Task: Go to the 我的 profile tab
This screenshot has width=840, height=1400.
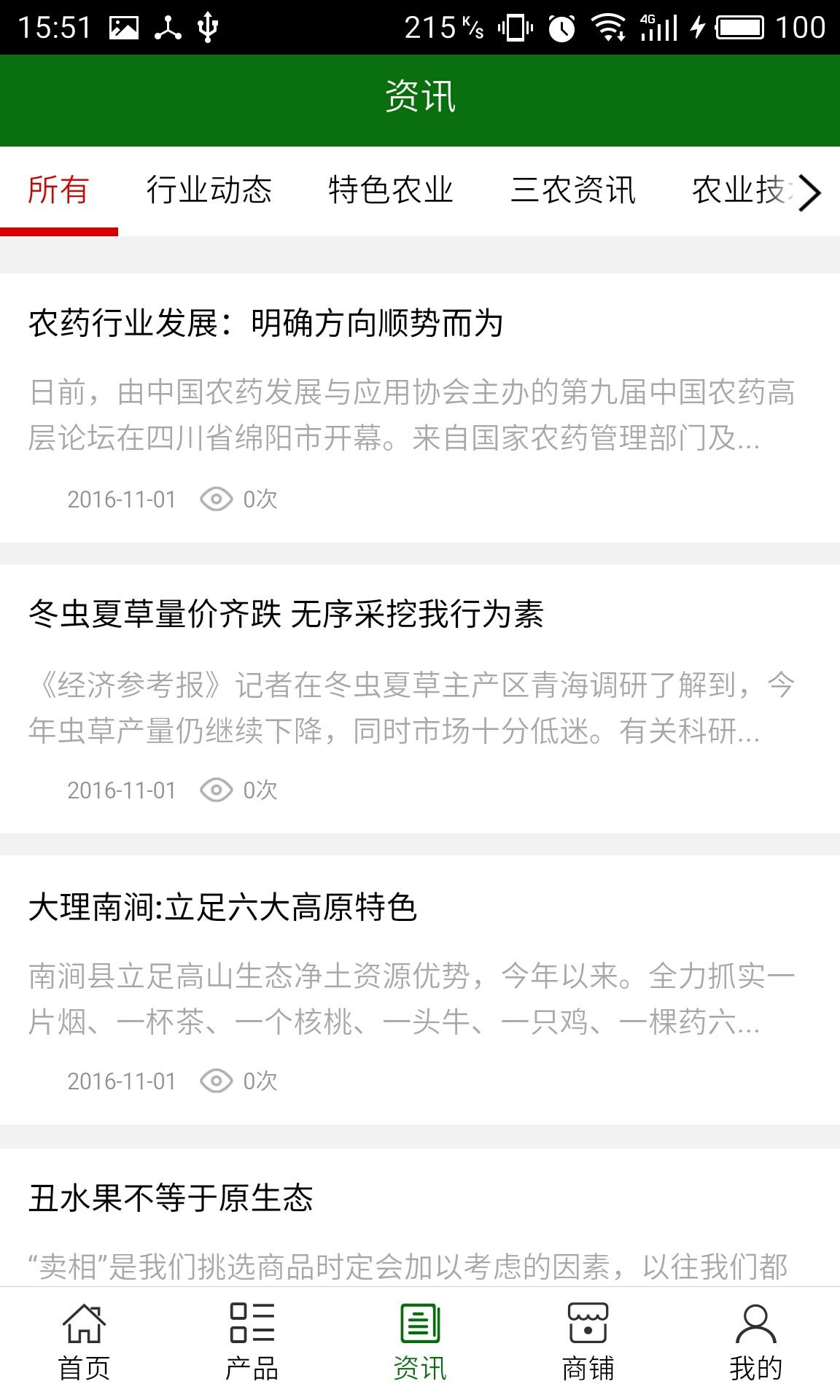Action: tap(755, 1343)
